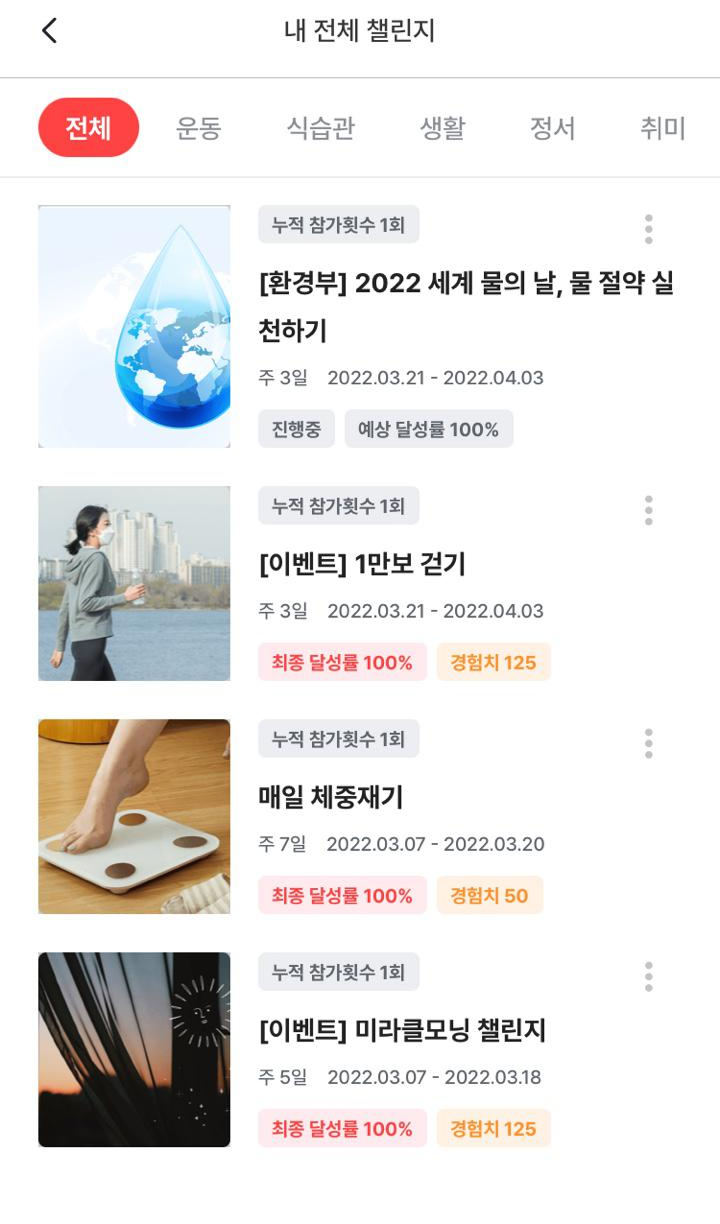
Task: Switch to the 운동 category
Action: click(198, 128)
